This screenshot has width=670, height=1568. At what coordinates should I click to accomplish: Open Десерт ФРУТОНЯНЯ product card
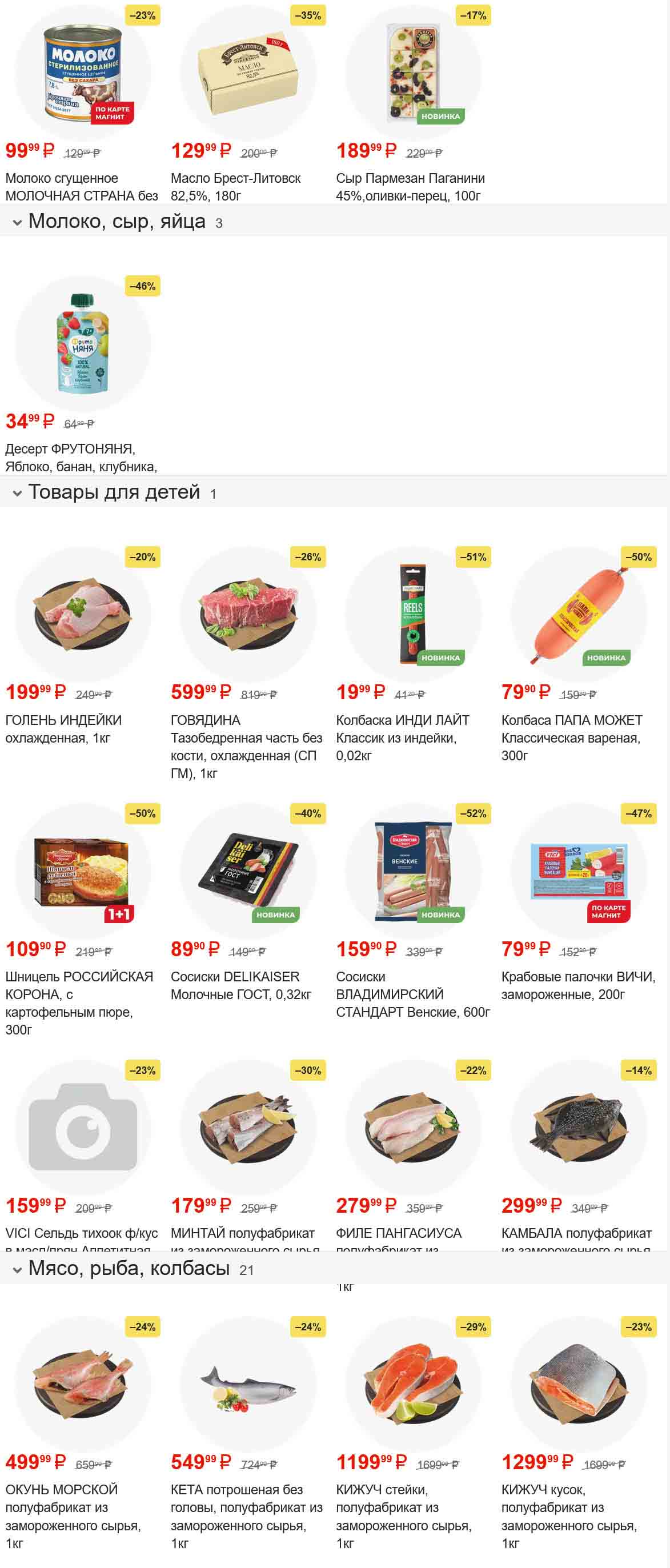point(82,344)
